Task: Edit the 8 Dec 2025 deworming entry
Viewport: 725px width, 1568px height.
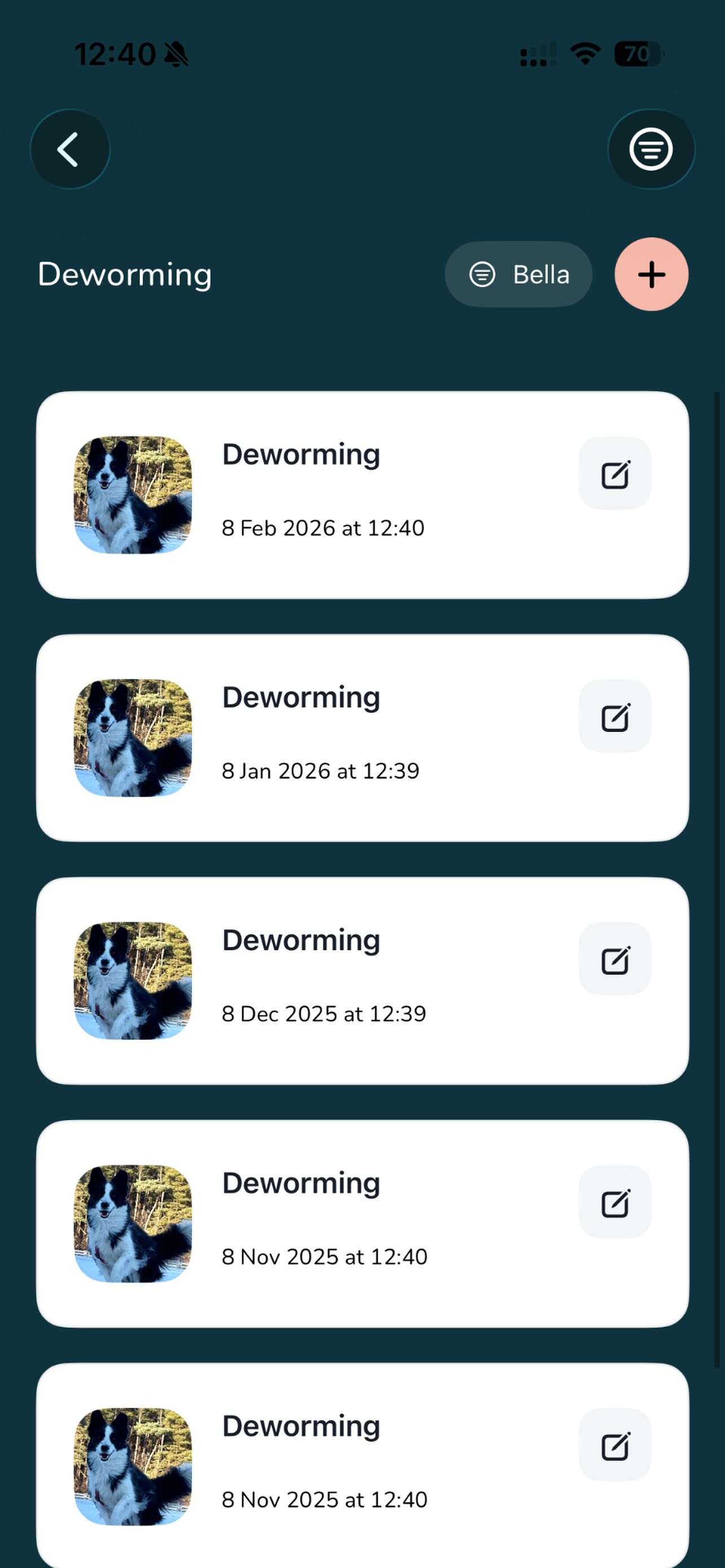Action: (614, 960)
